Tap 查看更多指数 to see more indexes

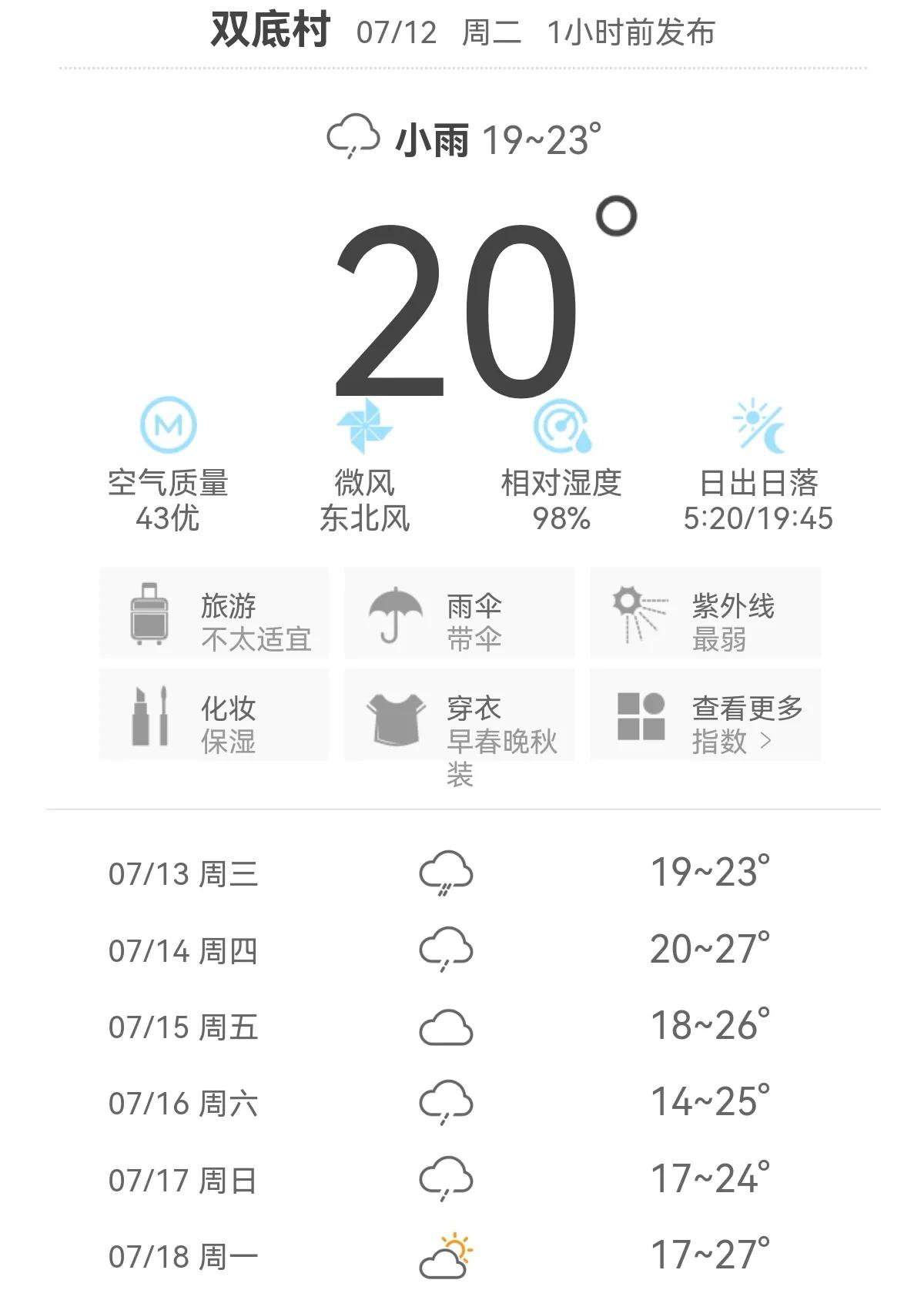[705, 715]
